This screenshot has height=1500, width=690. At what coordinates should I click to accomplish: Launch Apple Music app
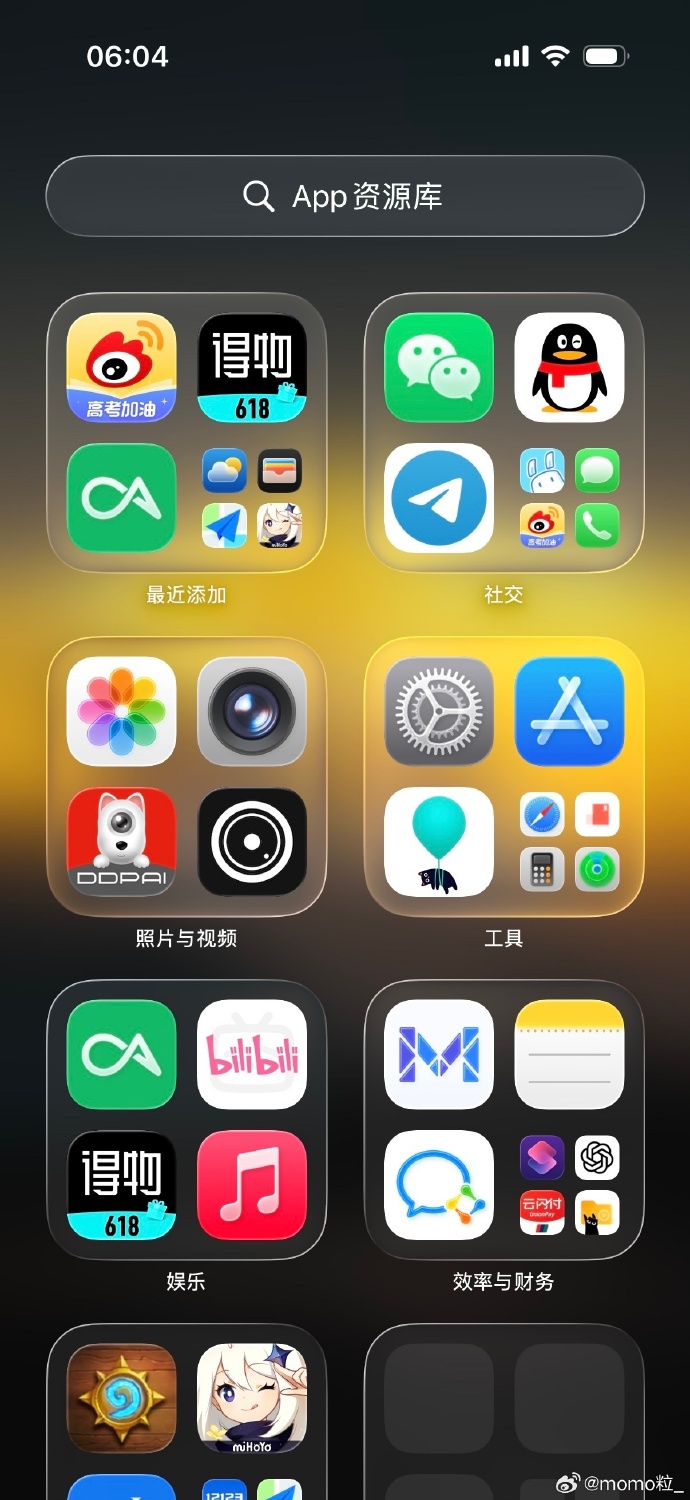click(x=252, y=1184)
